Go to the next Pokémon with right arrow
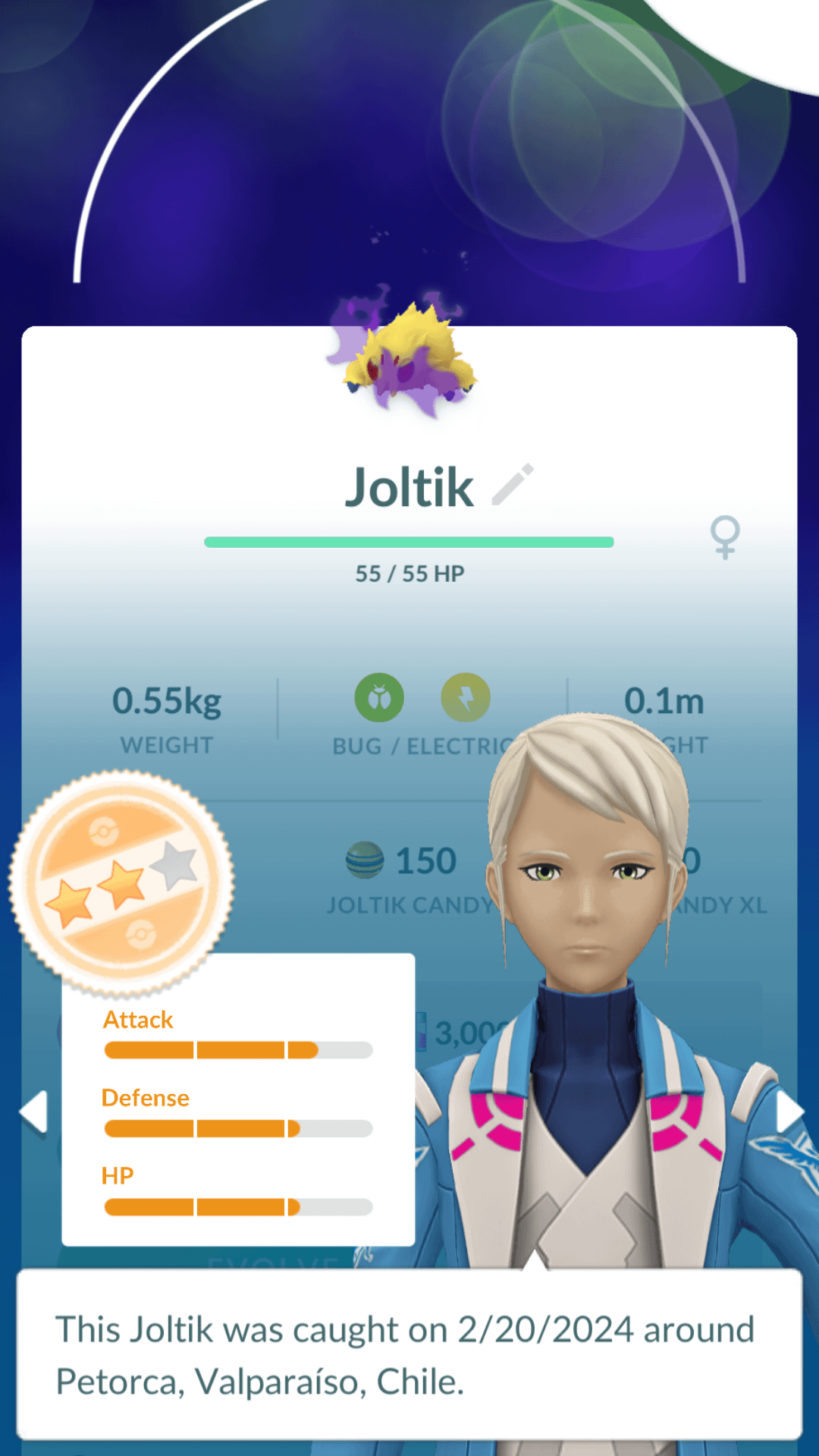 tap(789, 1112)
